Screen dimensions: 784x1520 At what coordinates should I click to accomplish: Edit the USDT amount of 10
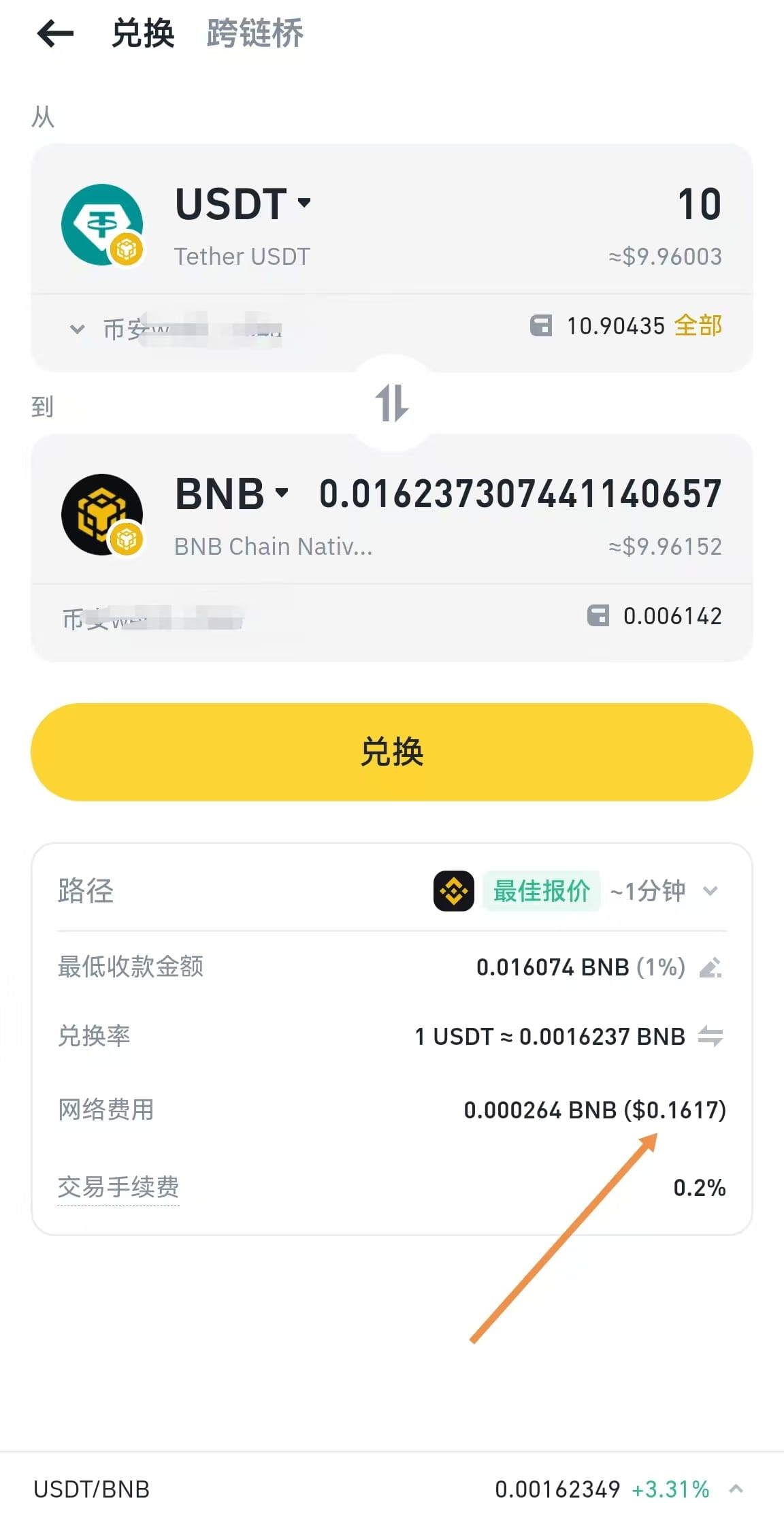[699, 204]
